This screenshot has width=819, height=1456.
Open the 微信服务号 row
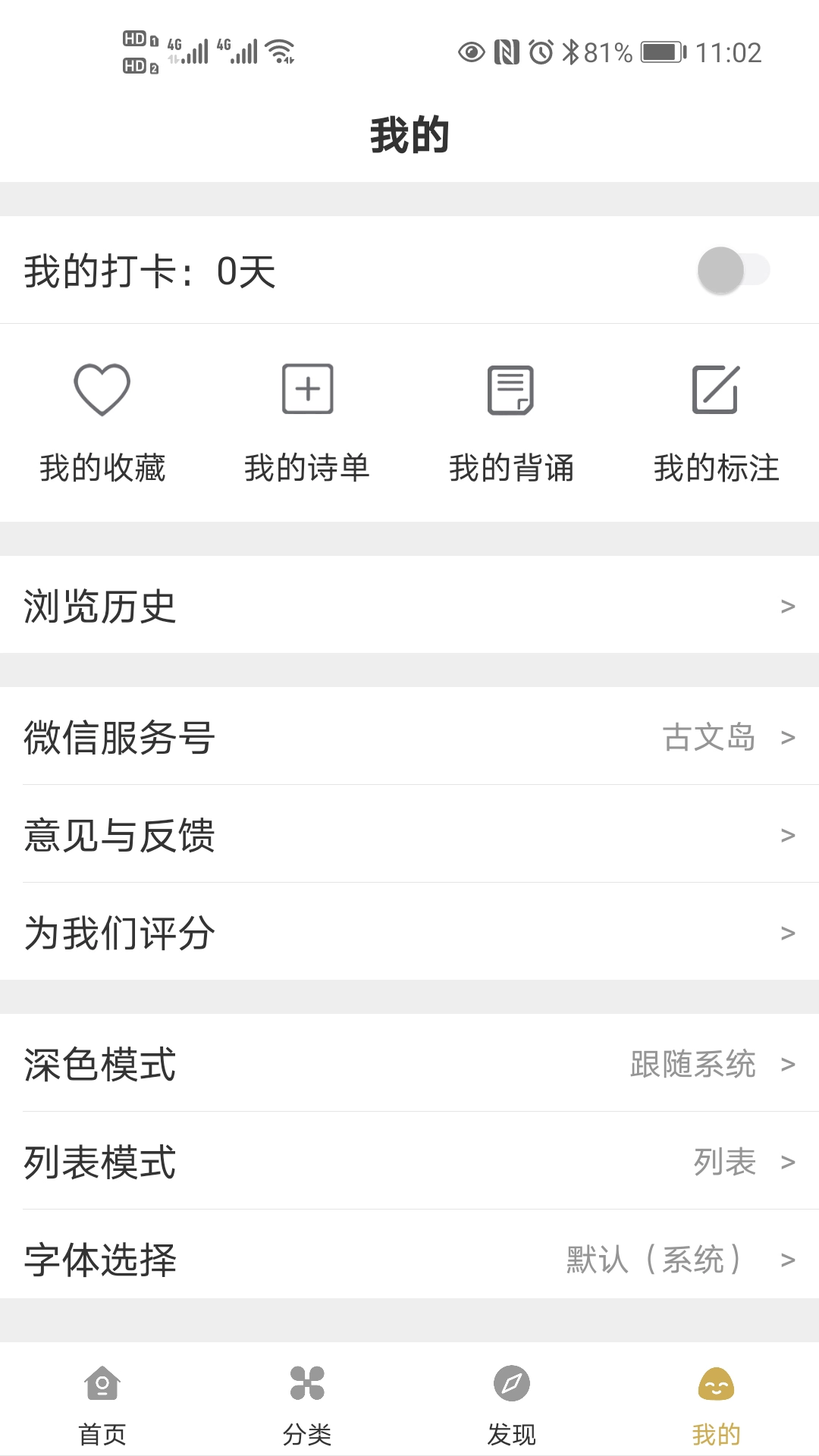(409, 737)
